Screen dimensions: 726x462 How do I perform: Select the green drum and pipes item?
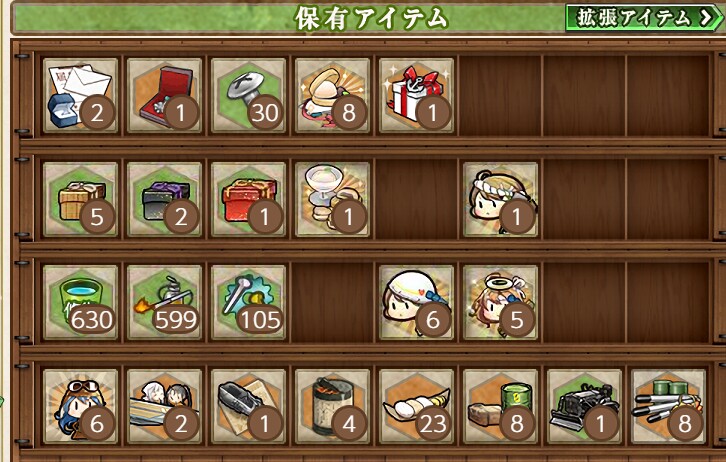click(x=668, y=406)
